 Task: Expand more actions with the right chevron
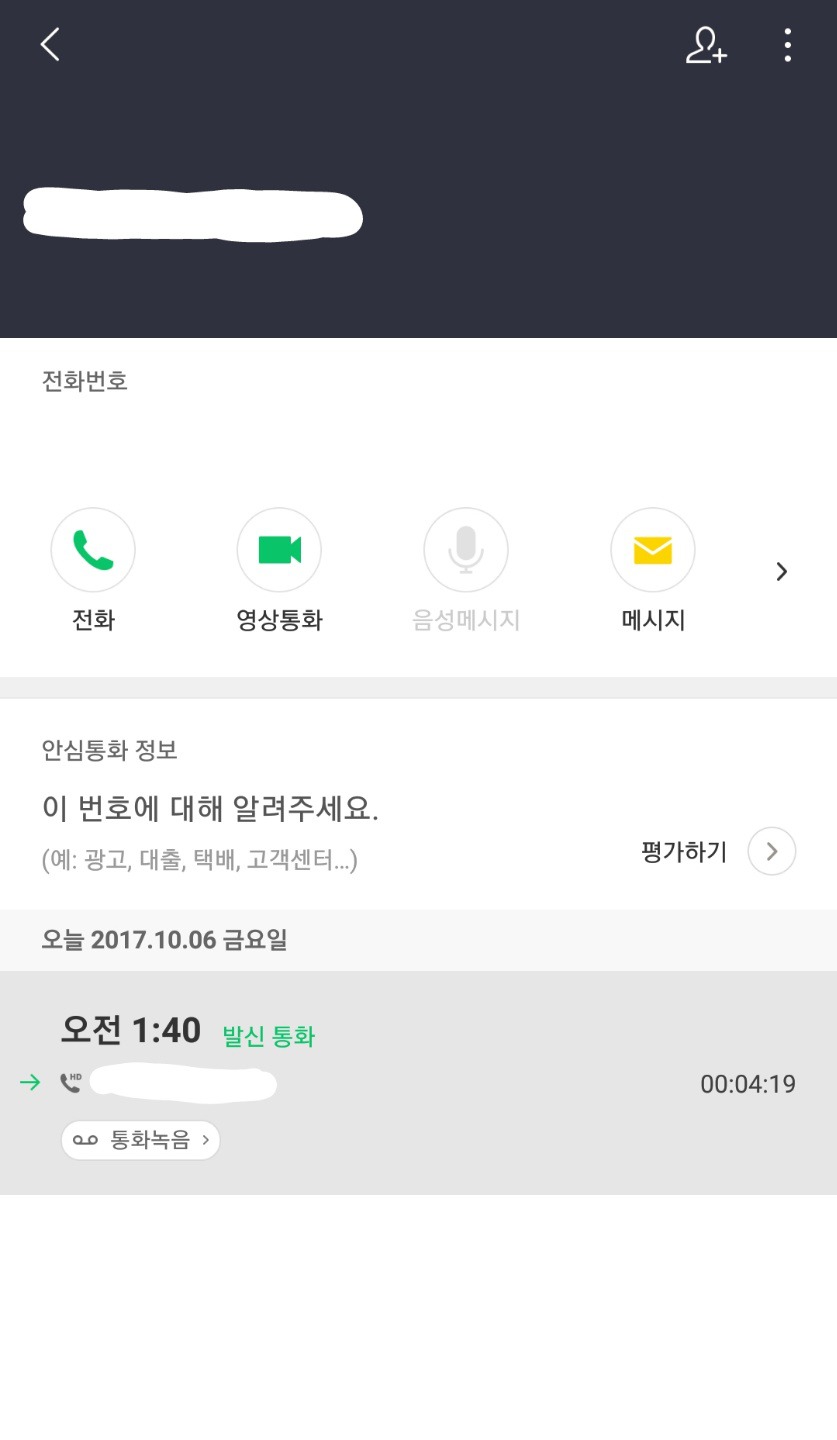pyautogui.click(x=781, y=571)
